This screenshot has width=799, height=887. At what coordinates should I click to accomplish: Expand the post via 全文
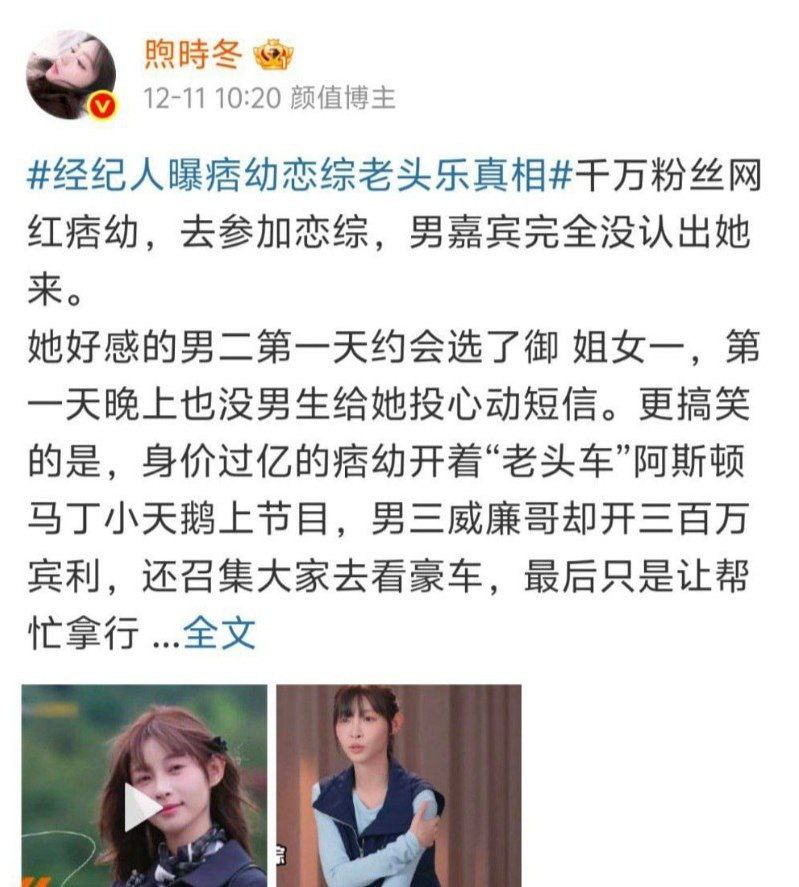(x=219, y=633)
